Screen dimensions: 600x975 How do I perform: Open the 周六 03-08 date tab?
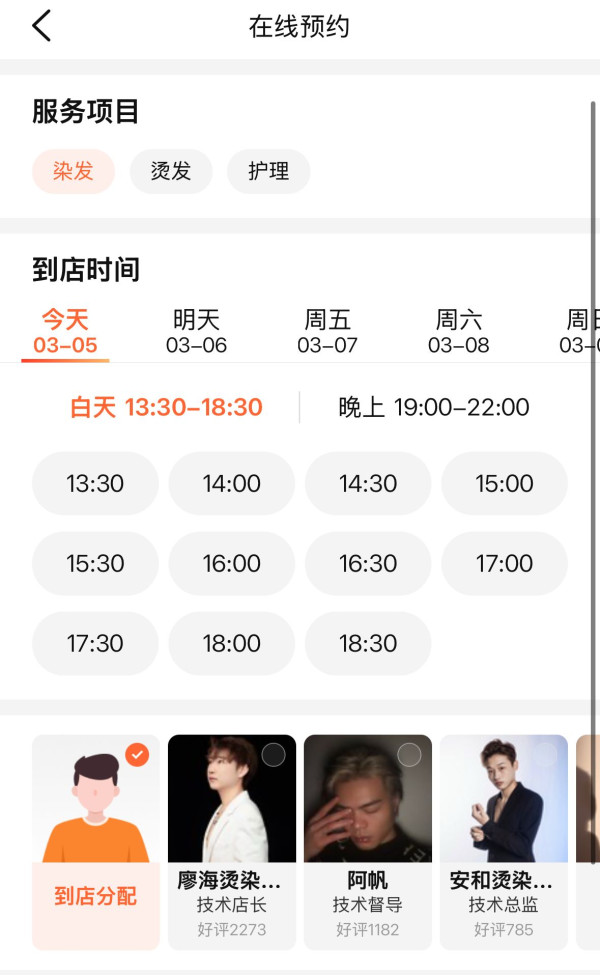(458, 331)
